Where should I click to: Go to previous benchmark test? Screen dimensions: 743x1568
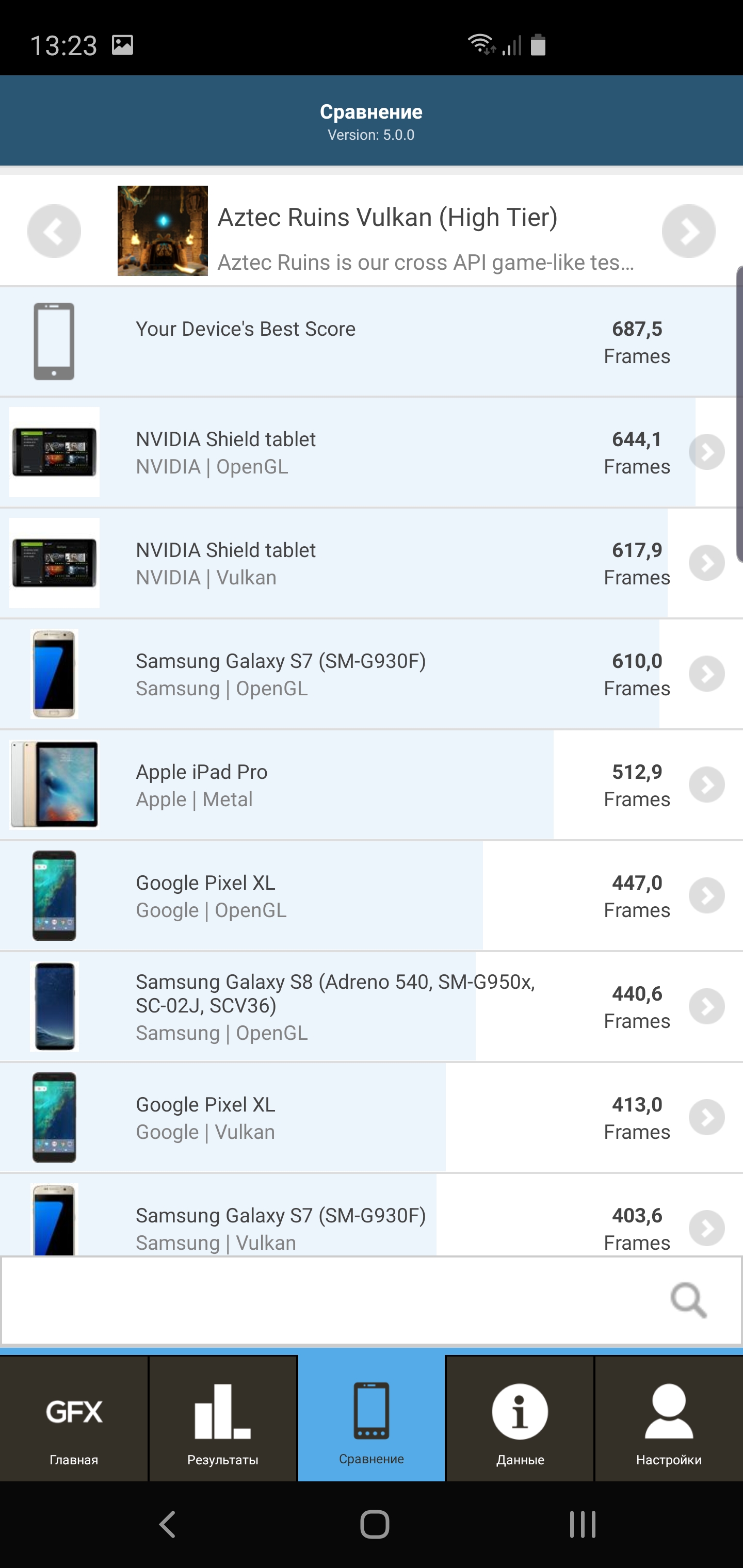(54, 231)
